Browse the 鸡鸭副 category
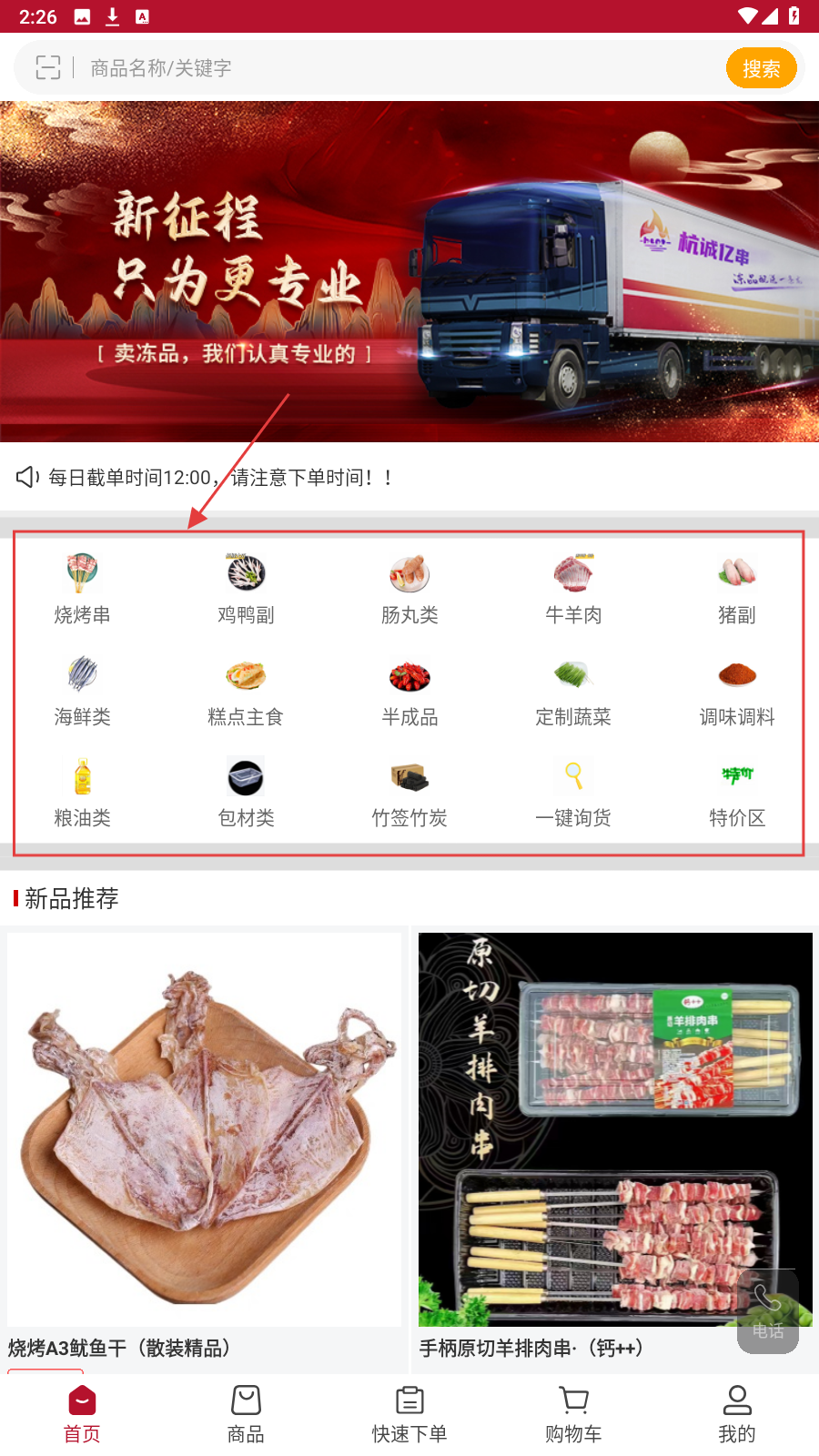This screenshot has width=819, height=1456. pyautogui.click(x=246, y=589)
